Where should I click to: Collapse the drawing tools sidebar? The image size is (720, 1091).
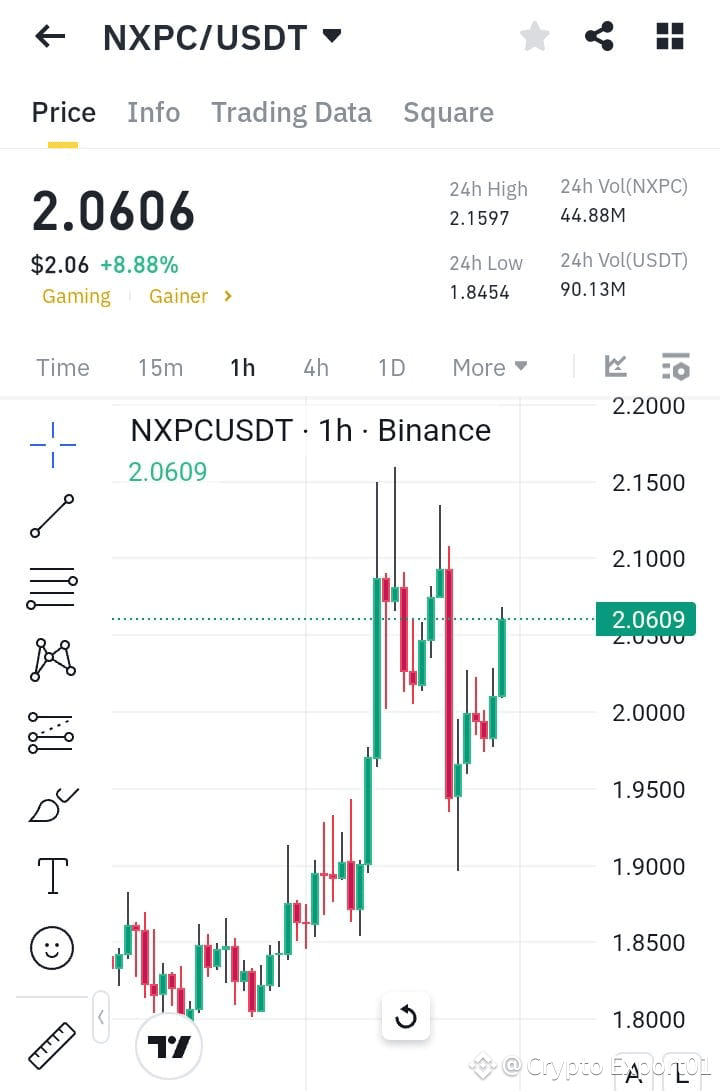(100, 1016)
